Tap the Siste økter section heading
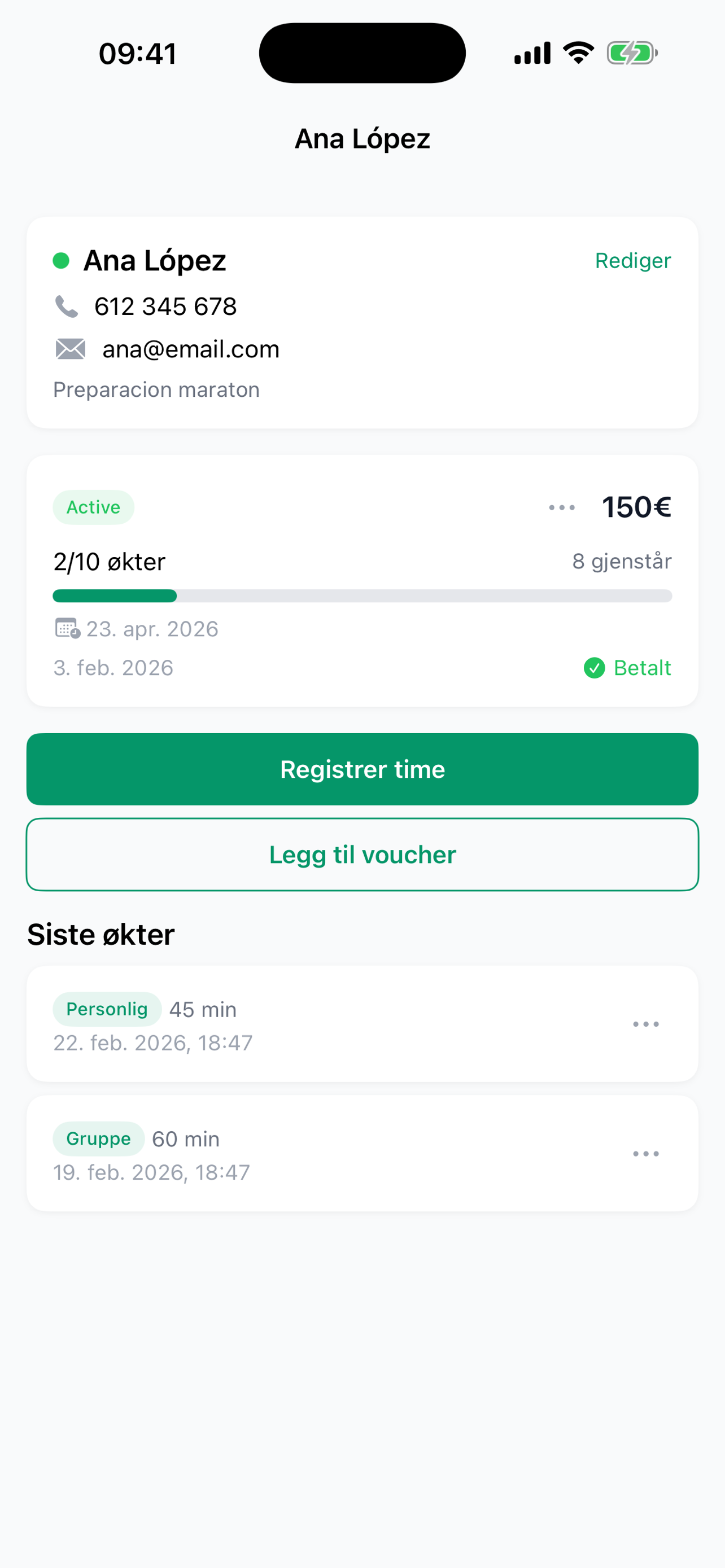The width and height of the screenshot is (725, 1568). click(x=100, y=934)
